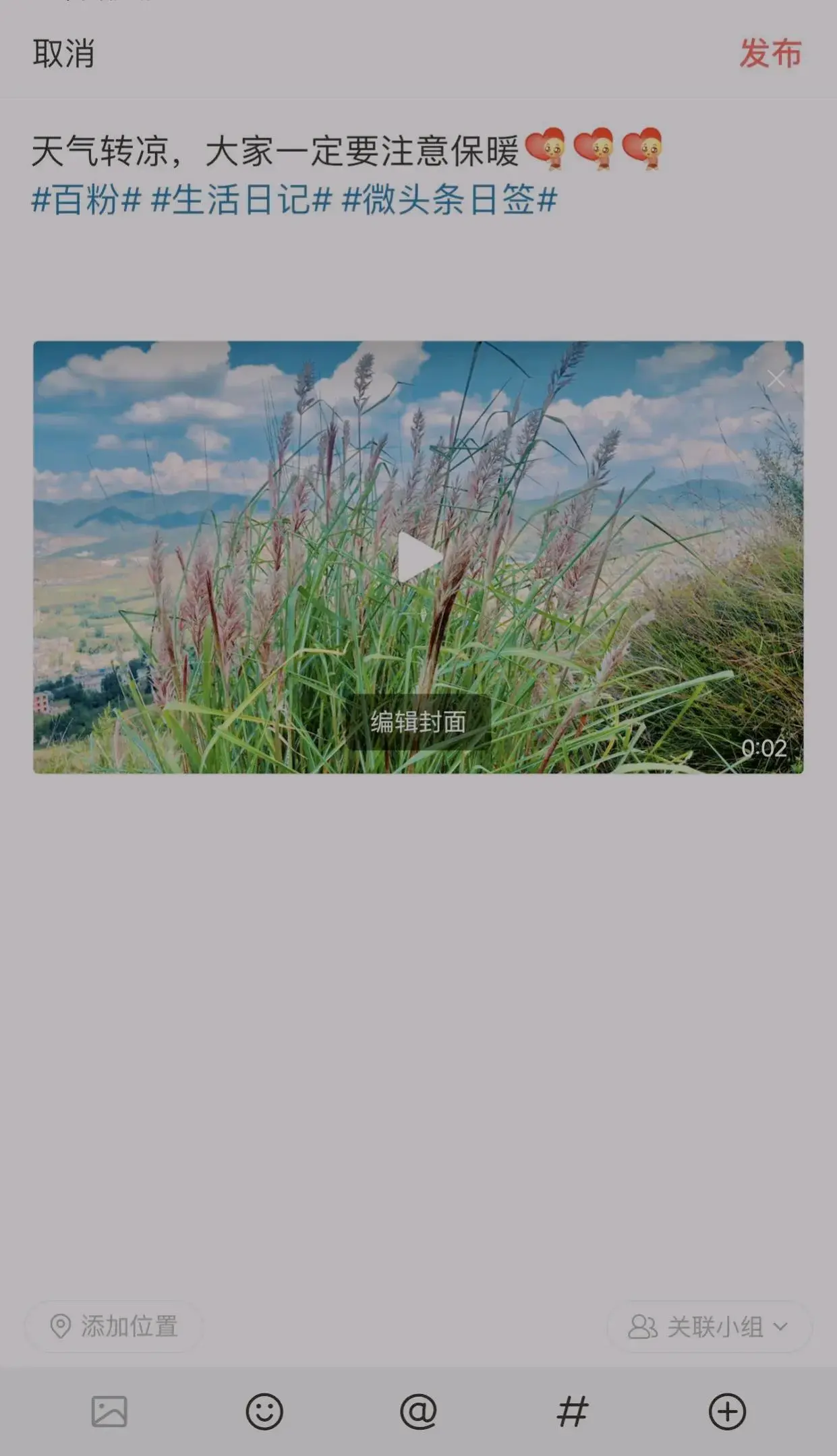This screenshot has width=837, height=1456.
Task: Mention someone with the @ icon
Action: [418, 1412]
